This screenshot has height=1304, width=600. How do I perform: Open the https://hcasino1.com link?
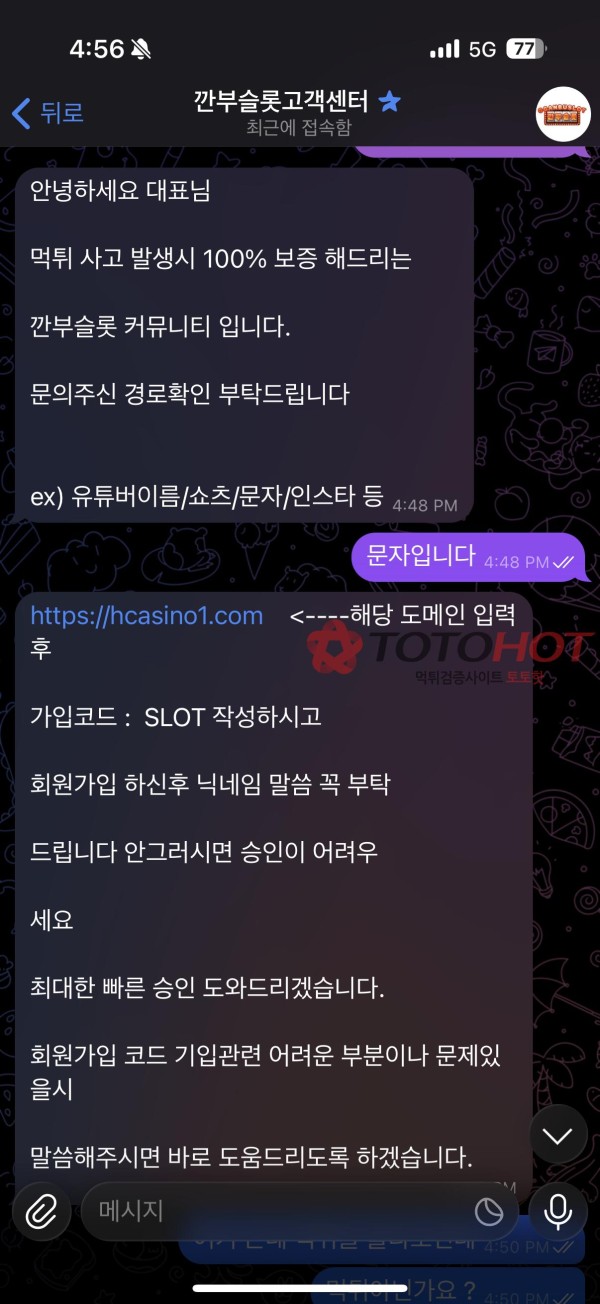pos(147,616)
